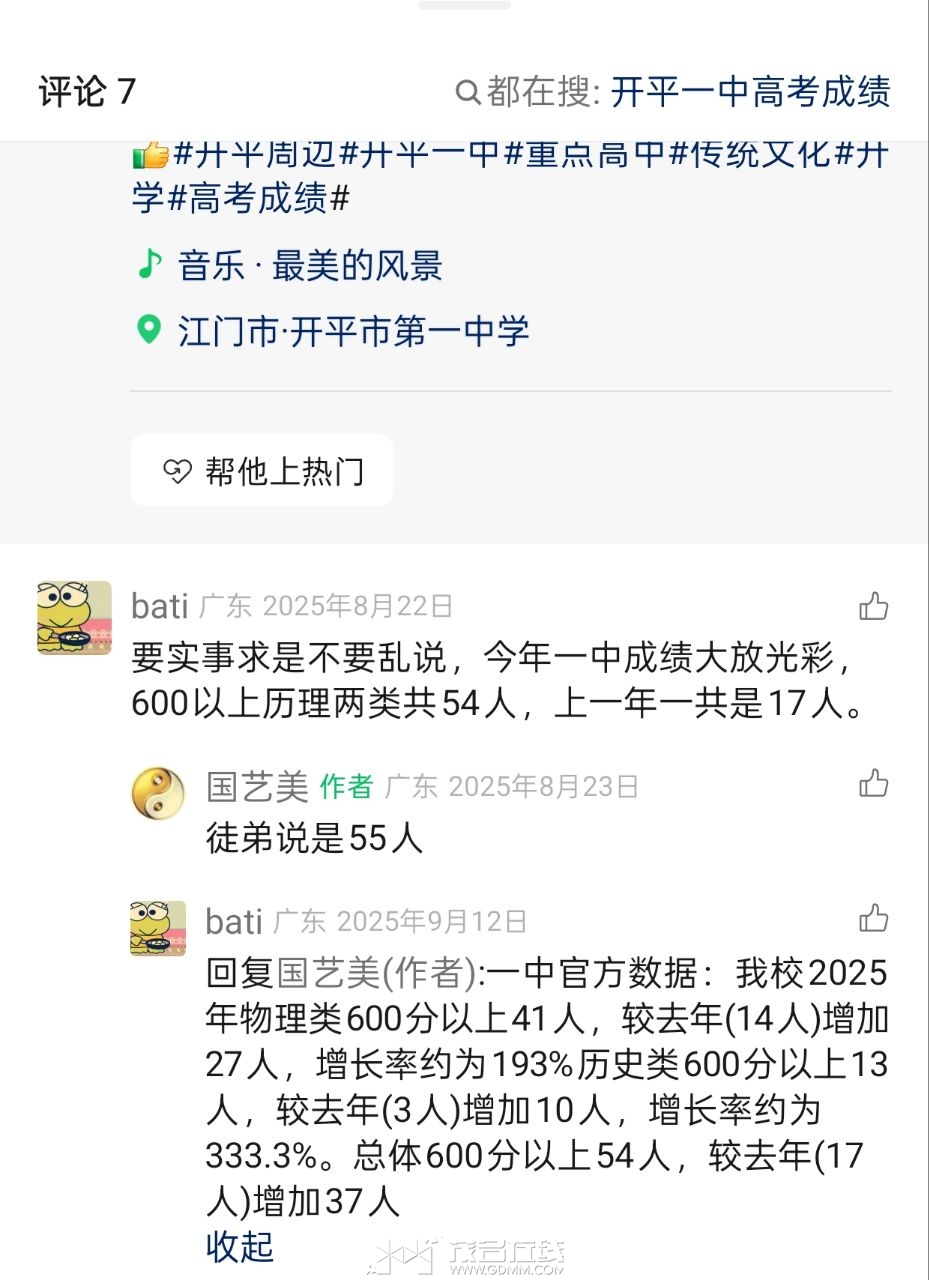
Task: Open the music 最美的风景
Action: (309, 266)
